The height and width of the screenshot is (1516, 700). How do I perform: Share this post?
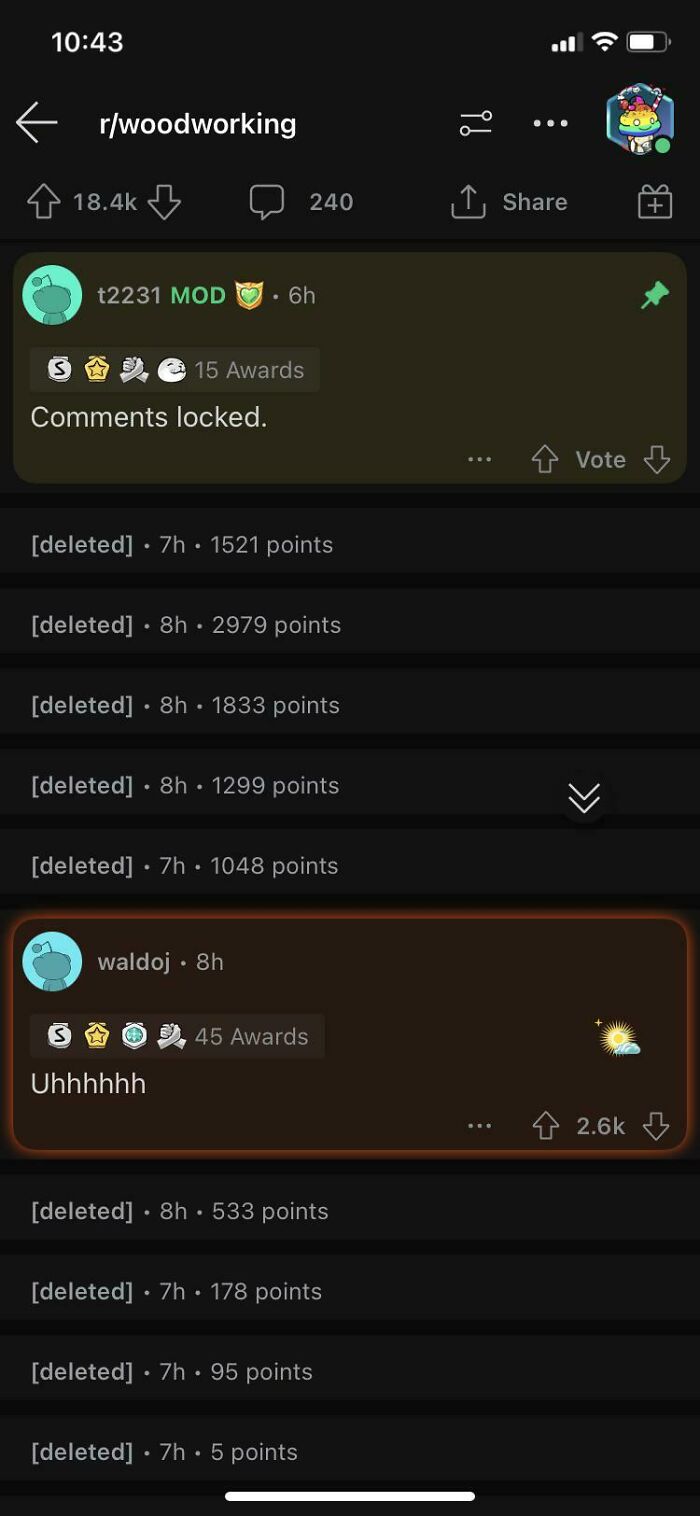coord(510,202)
